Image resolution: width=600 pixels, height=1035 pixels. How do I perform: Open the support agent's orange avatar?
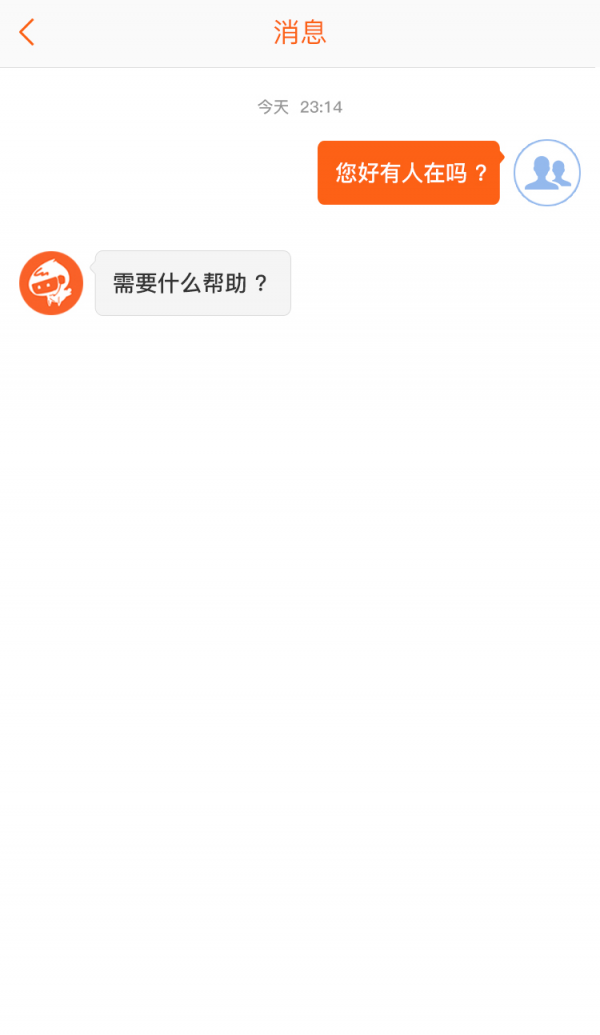pyautogui.click(x=51, y=283)
